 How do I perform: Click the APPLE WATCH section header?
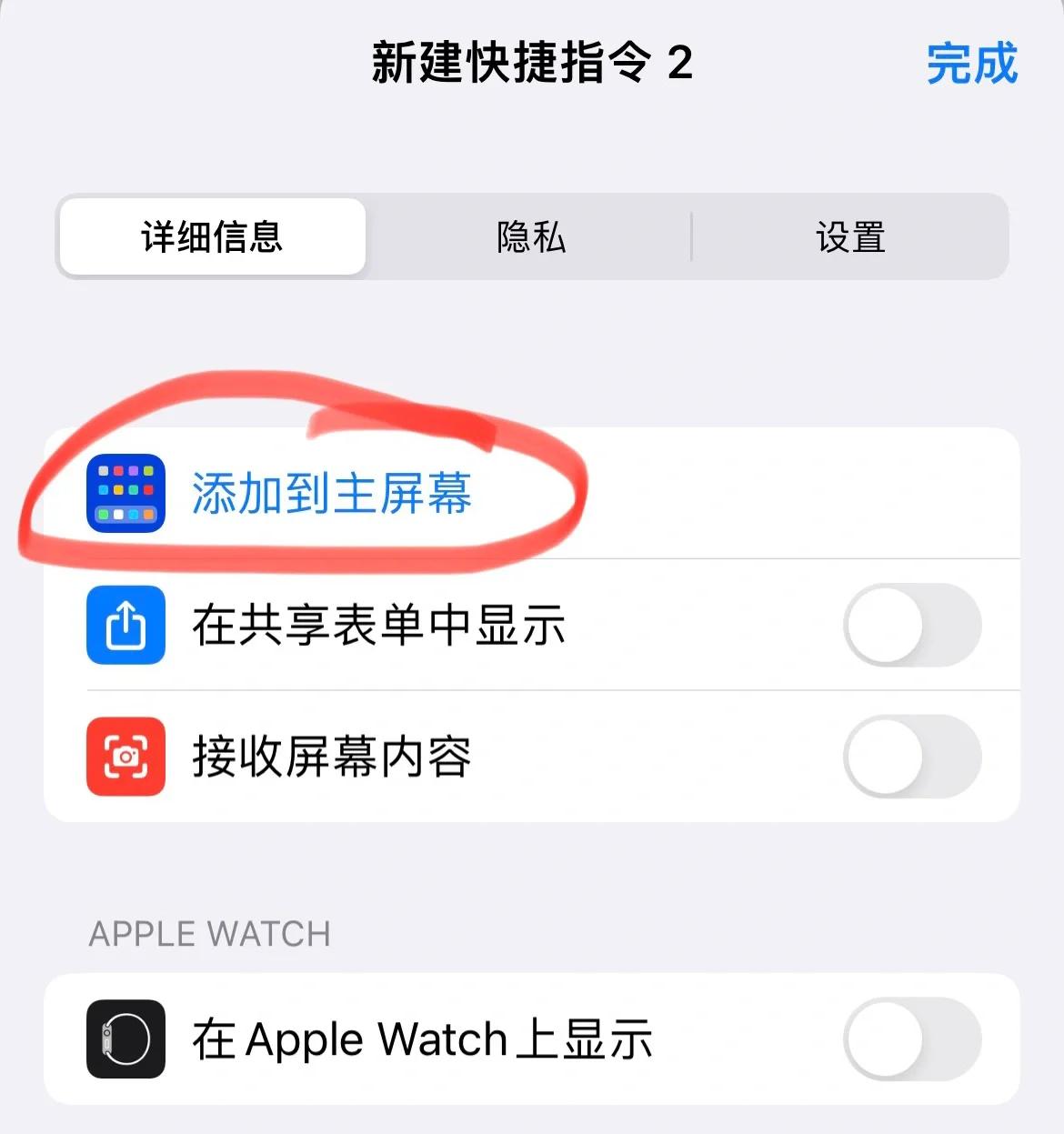click(209, 933)
